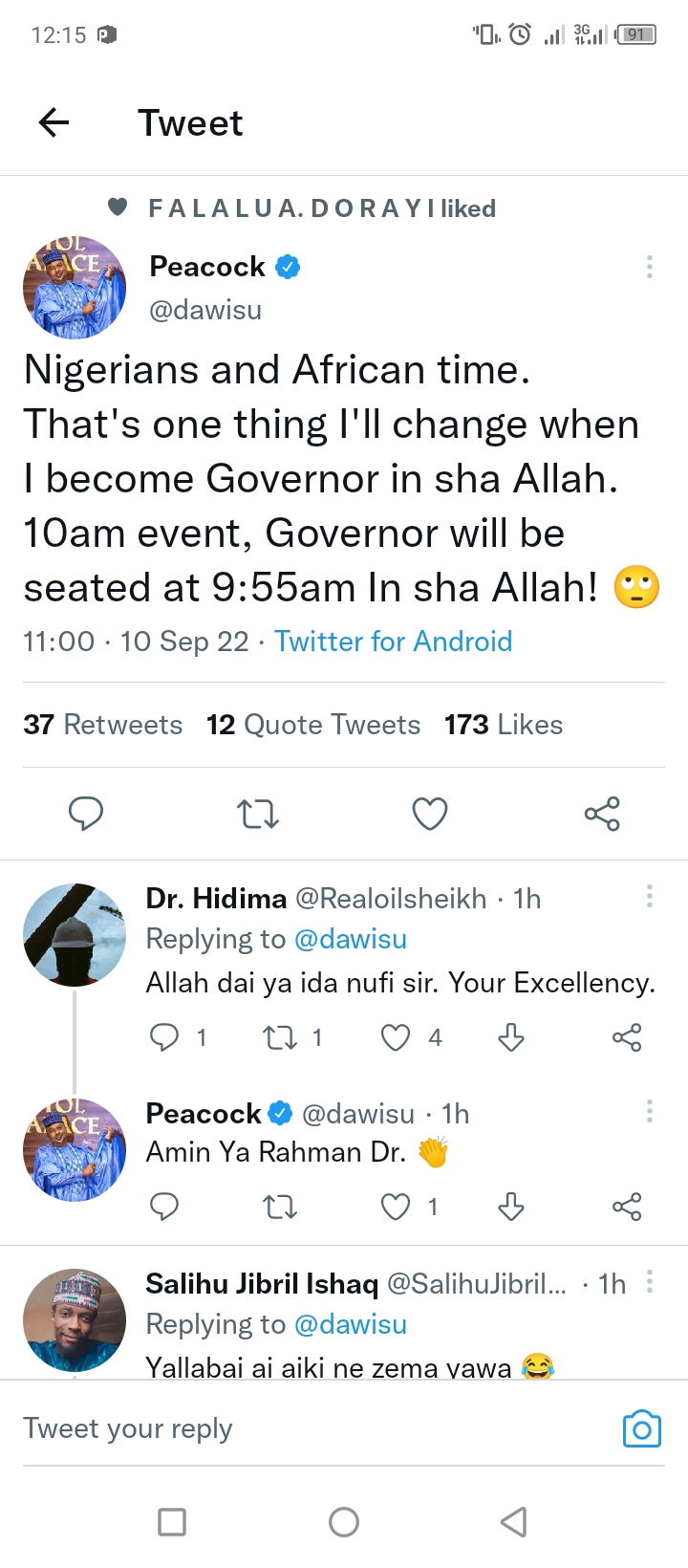
Task: Open Salihu Jibril Ishaq's profile picture
Action: click(75, 1320)
